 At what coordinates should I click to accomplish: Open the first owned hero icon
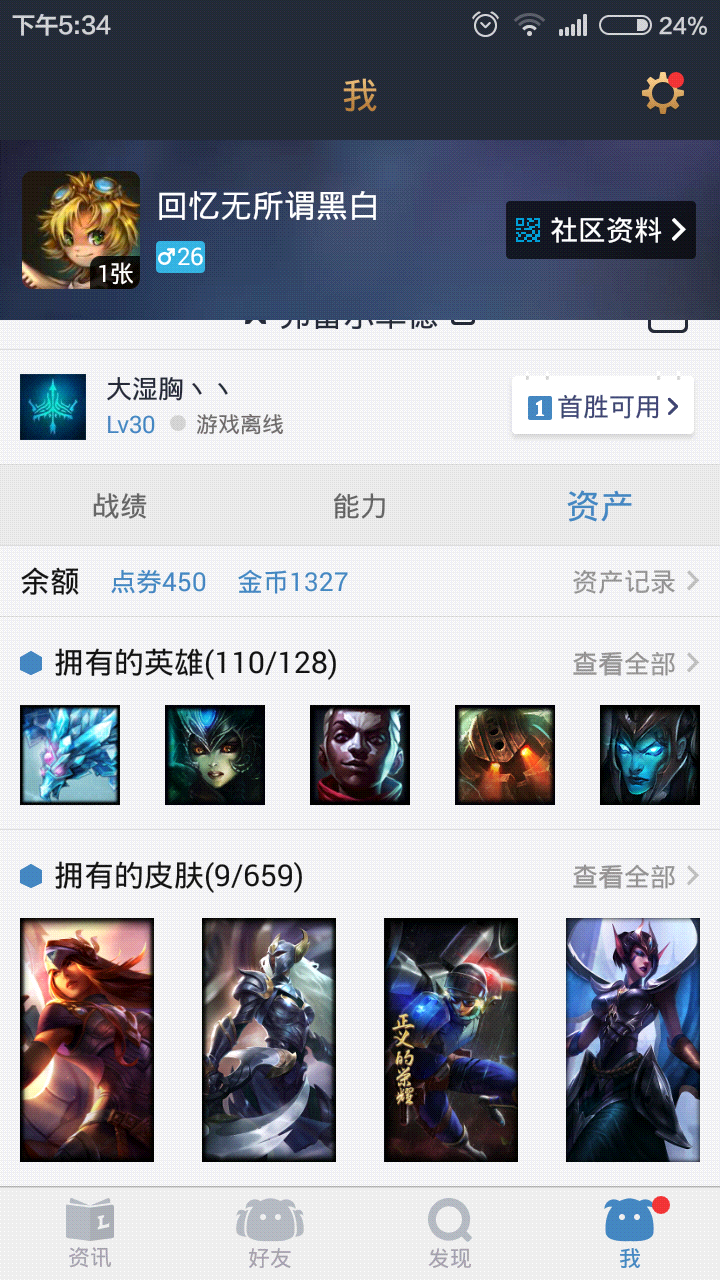tap(70, 755)
